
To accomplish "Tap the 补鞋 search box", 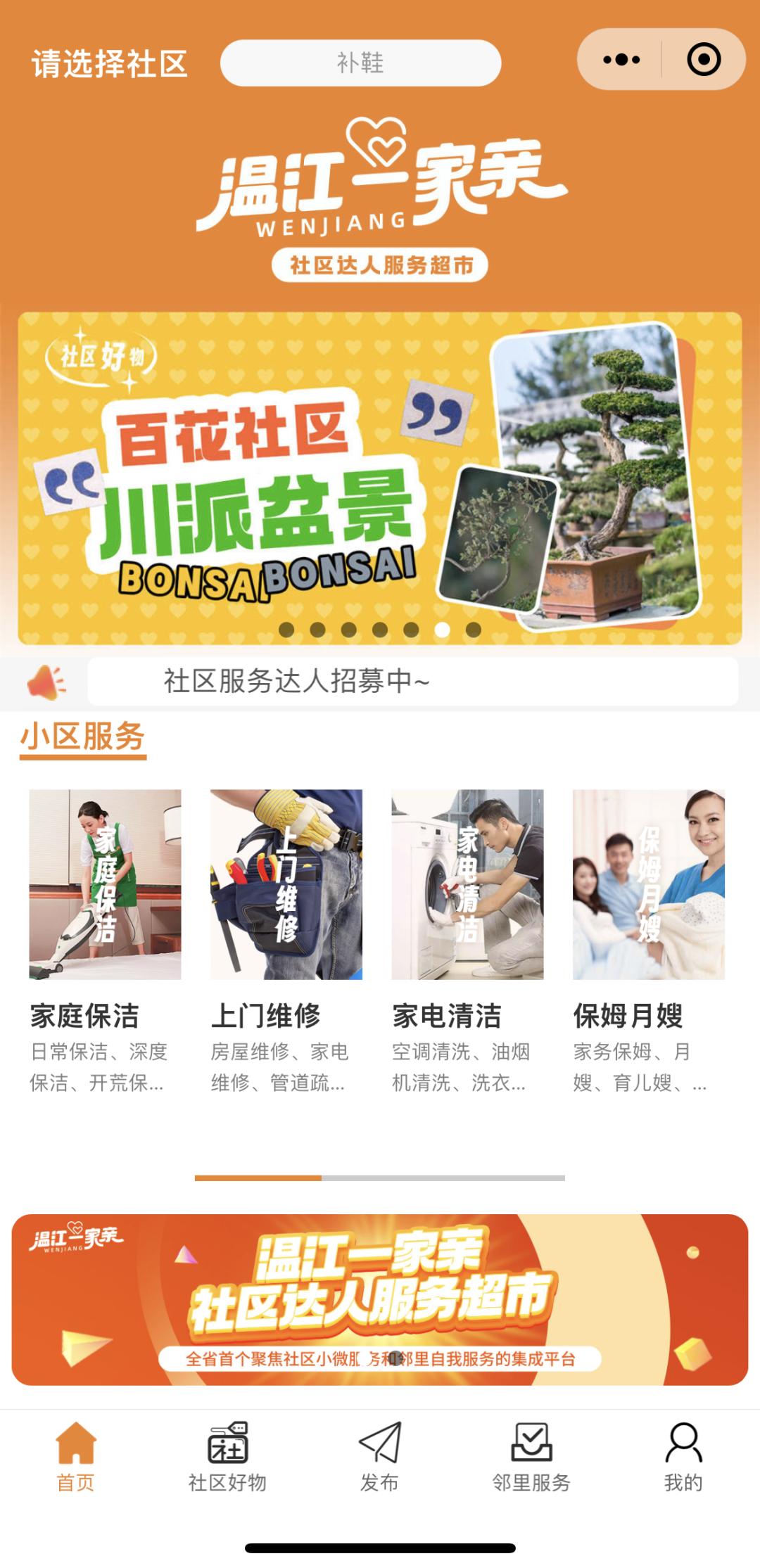I will (360, 63).
